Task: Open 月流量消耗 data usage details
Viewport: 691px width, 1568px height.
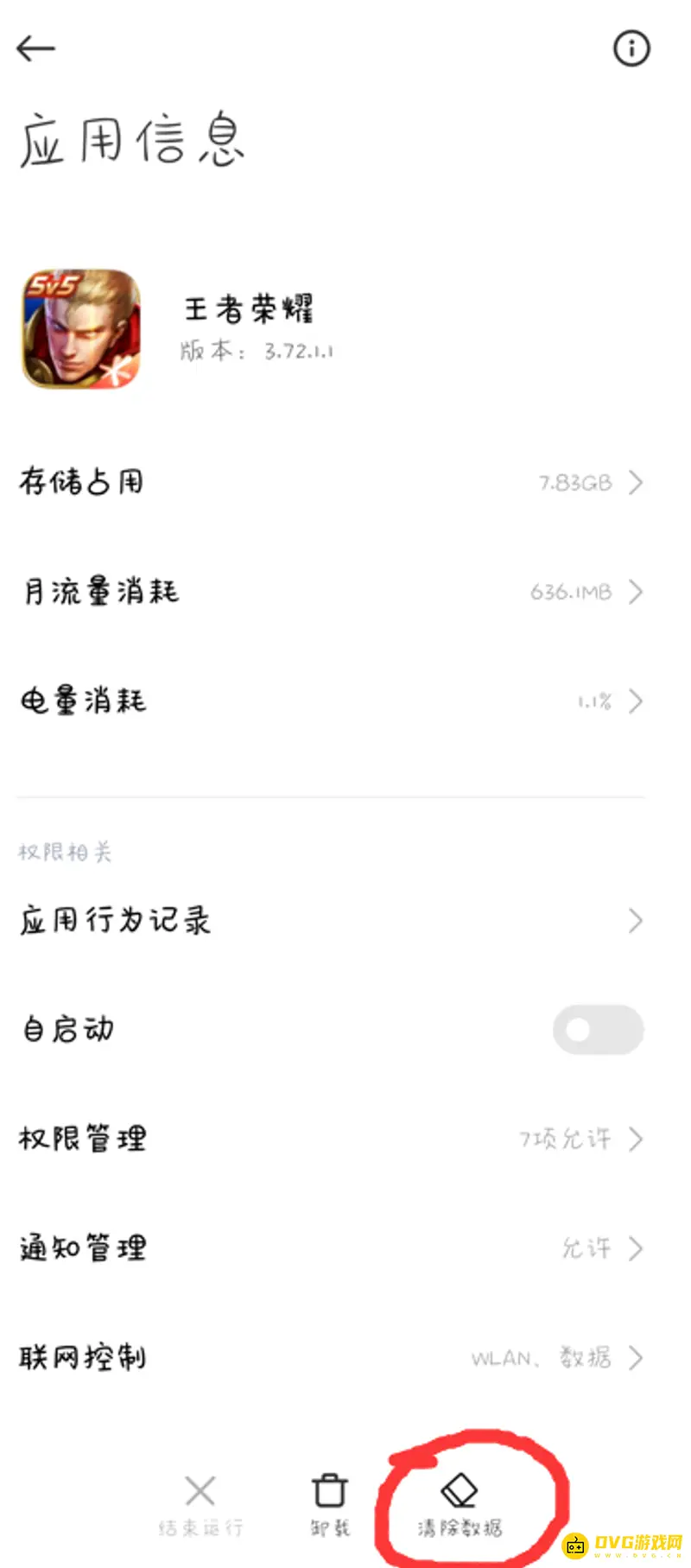Action: [345, 592]
